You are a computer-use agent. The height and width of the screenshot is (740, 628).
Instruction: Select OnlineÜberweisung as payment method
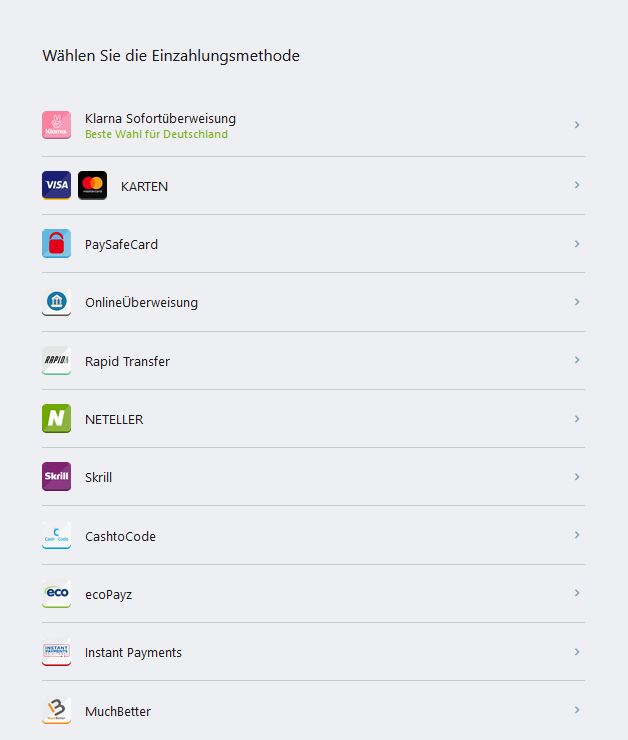(141, 302)
